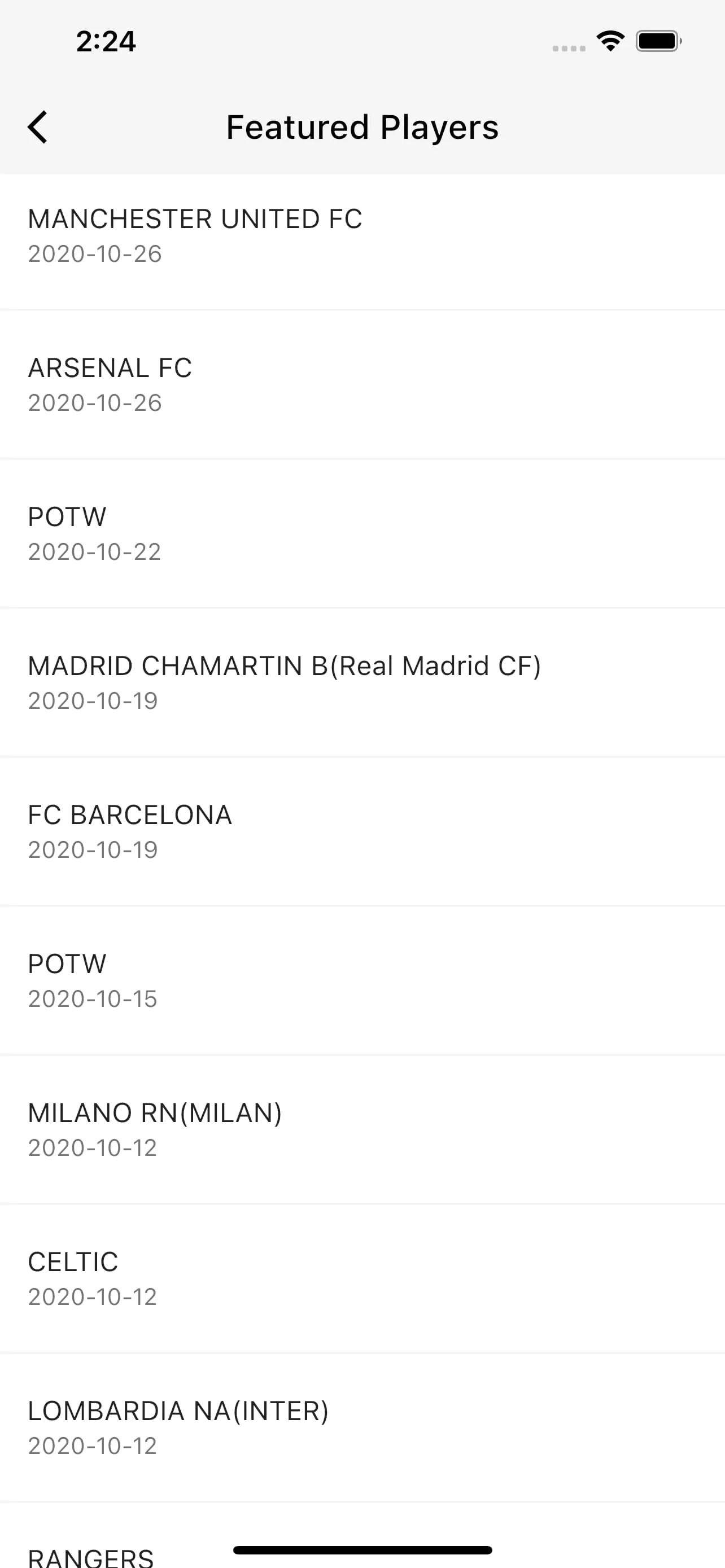Tap the date 2020-10-12 under CELTIC
The width and height of the screenshot is (725, 1568).
93,1297
